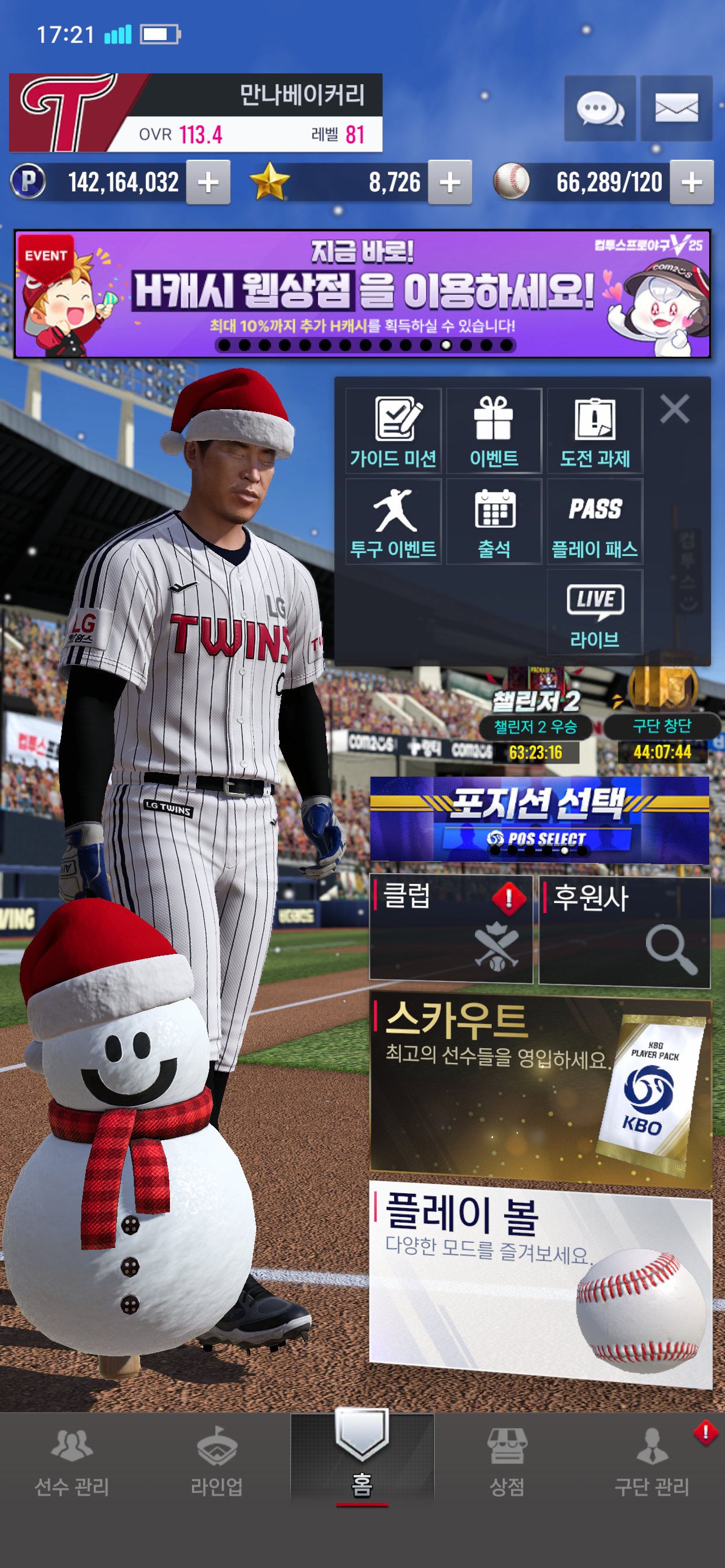Open the chat bubble icon
The width and height of the screenshot is (725, 1568).
[x=600, y=109]
